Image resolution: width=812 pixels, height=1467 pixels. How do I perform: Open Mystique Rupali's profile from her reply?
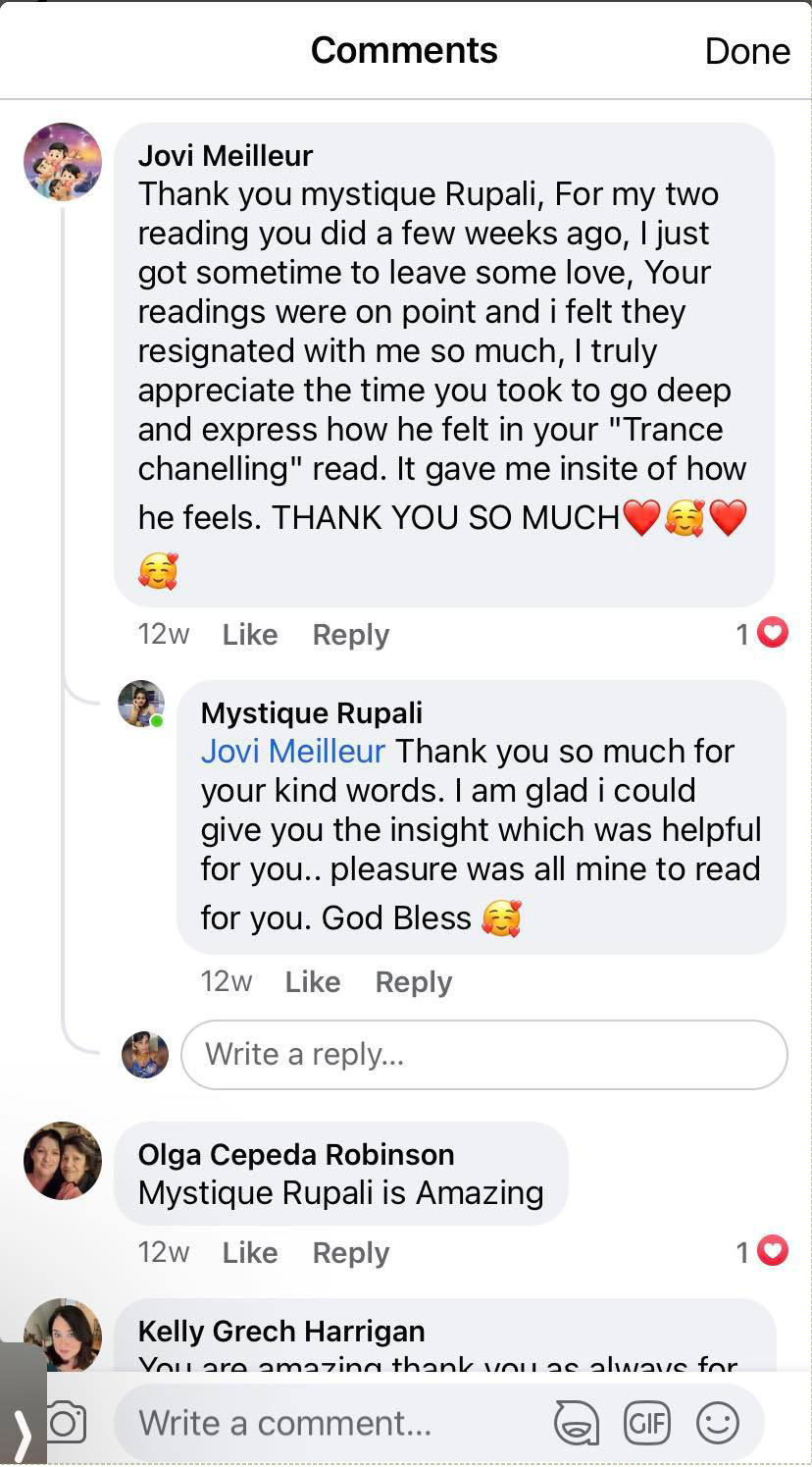click(311, 713)
